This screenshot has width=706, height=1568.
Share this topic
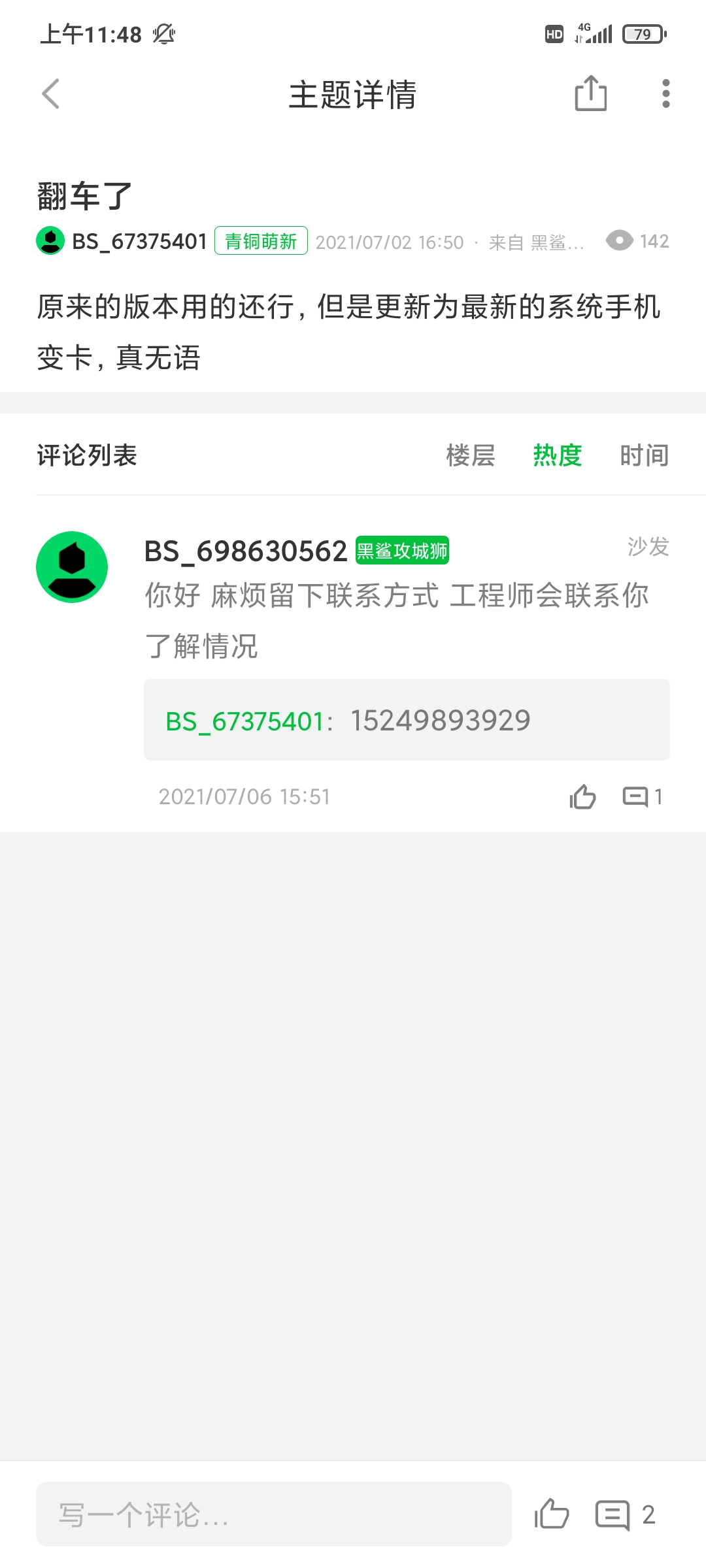click(591, 93)
